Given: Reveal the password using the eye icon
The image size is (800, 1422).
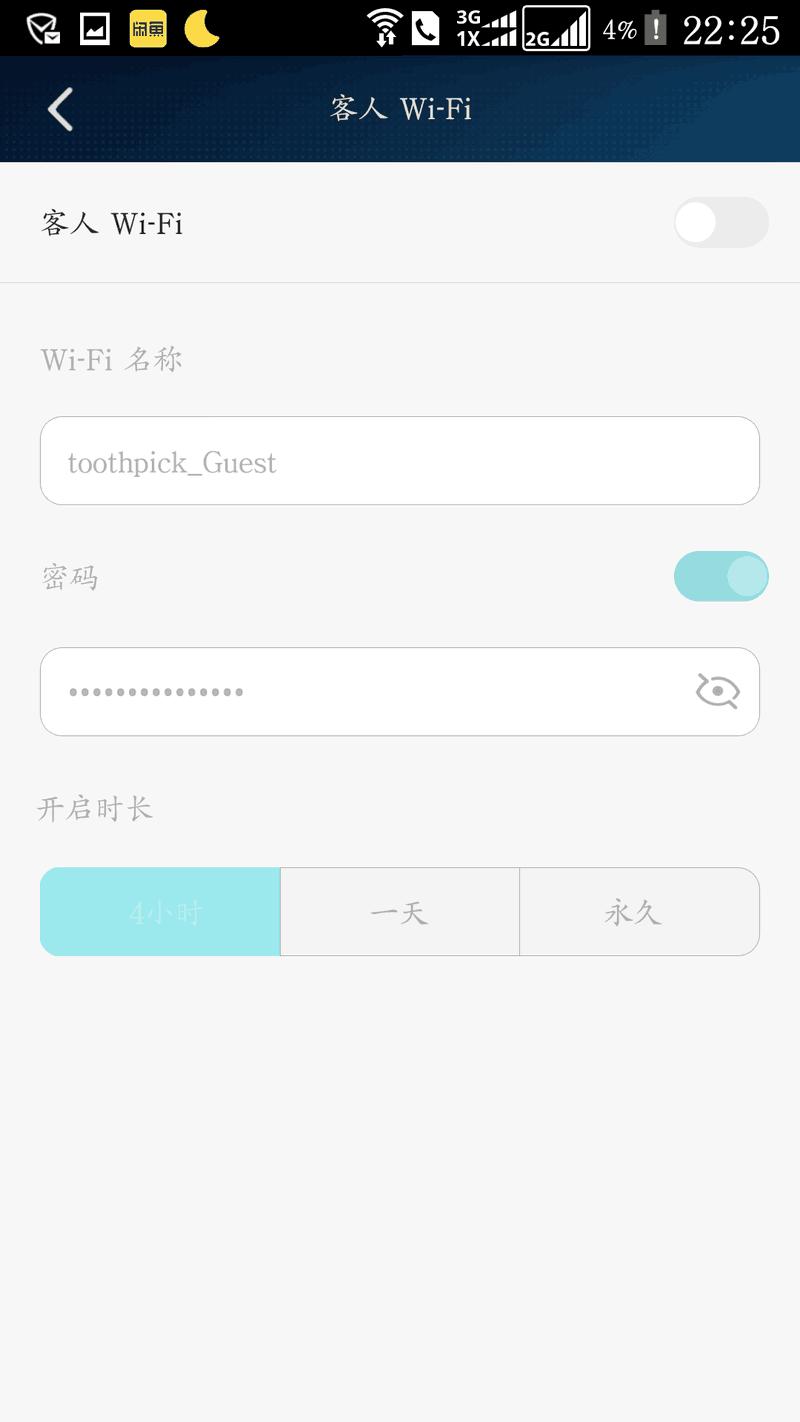Looking at the screenshot, I should [719, 690].
